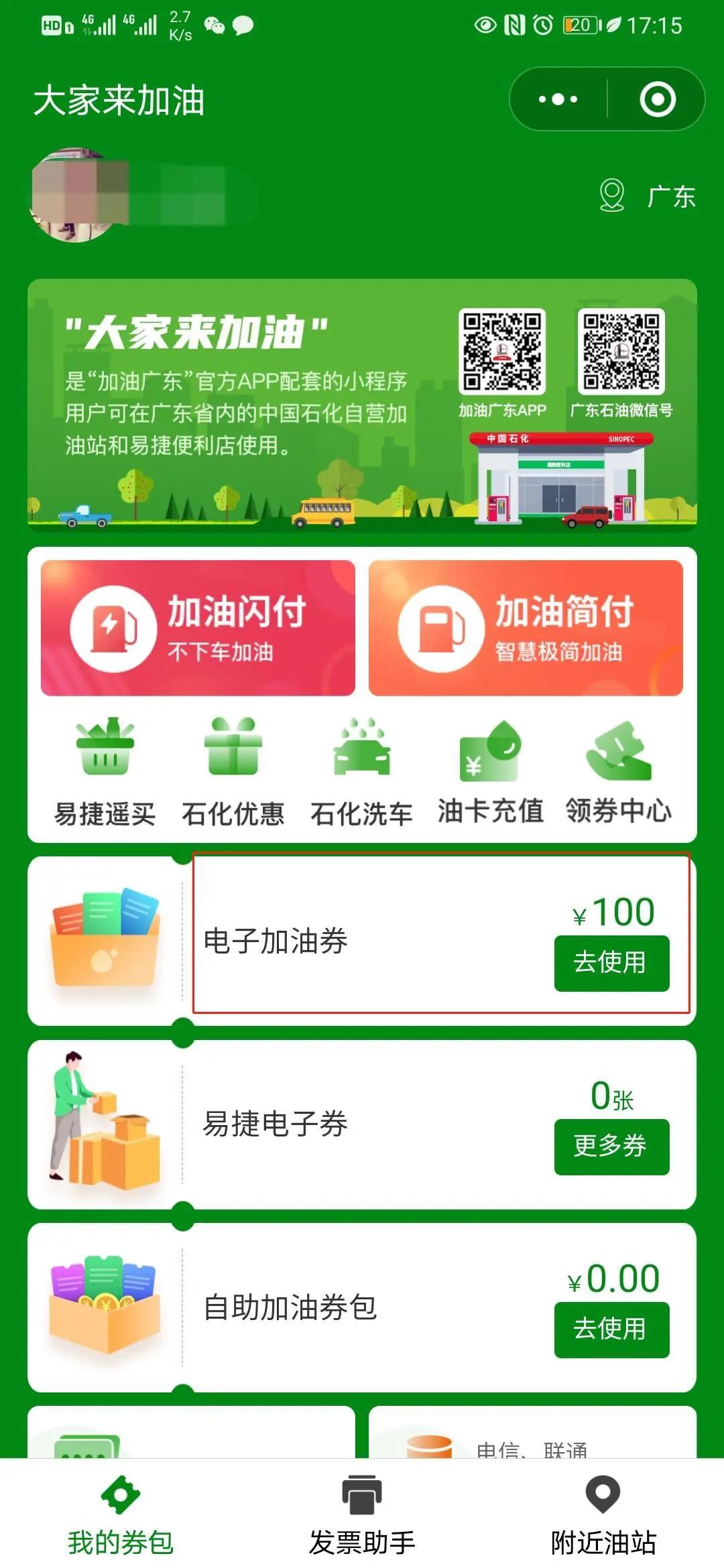This screenshot has width=724, height=1568.
Task: Open the 加油简付 payment card
Action: pos(526,628)
